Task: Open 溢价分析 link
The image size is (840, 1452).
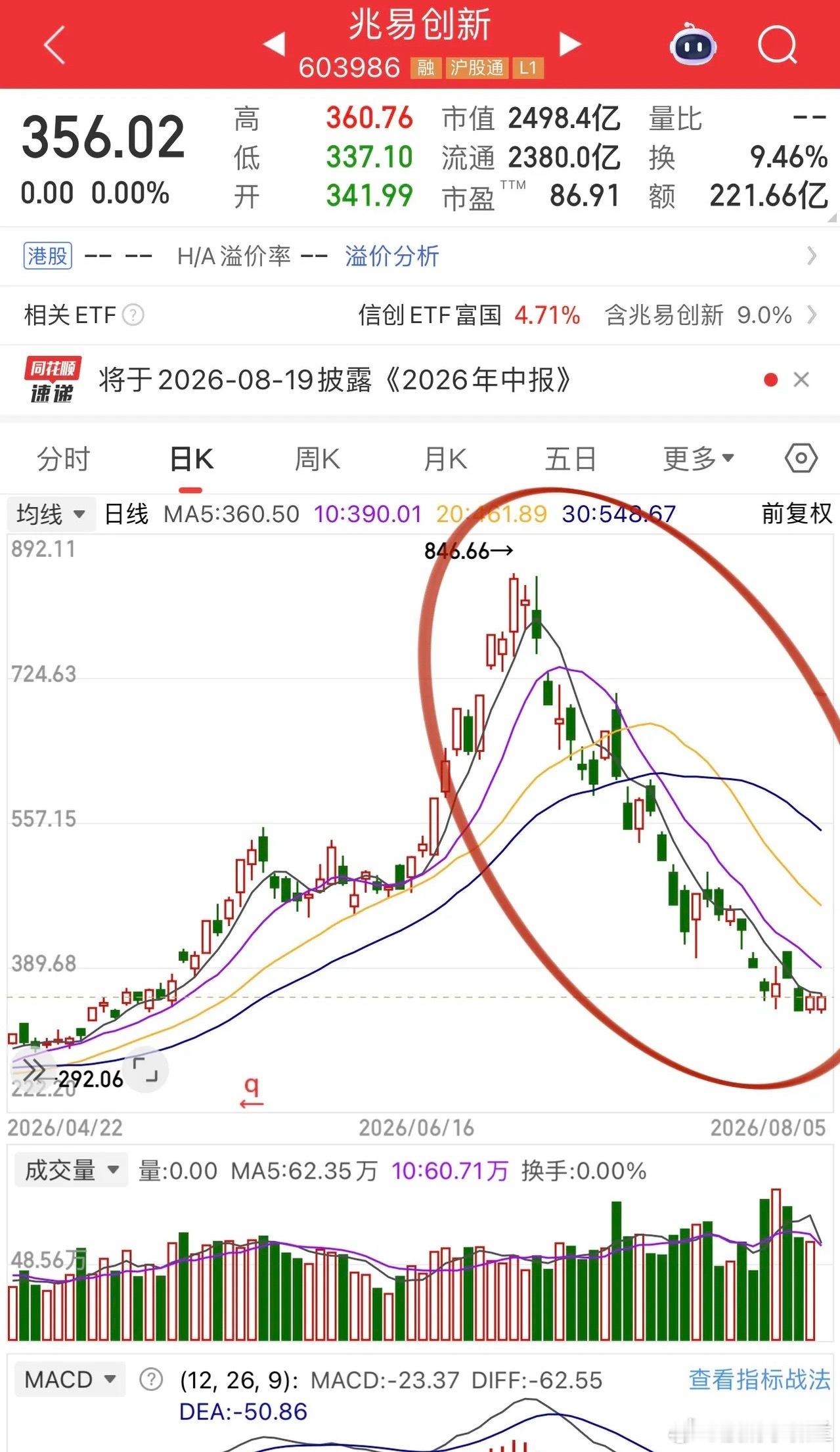Action: point(392,256)
